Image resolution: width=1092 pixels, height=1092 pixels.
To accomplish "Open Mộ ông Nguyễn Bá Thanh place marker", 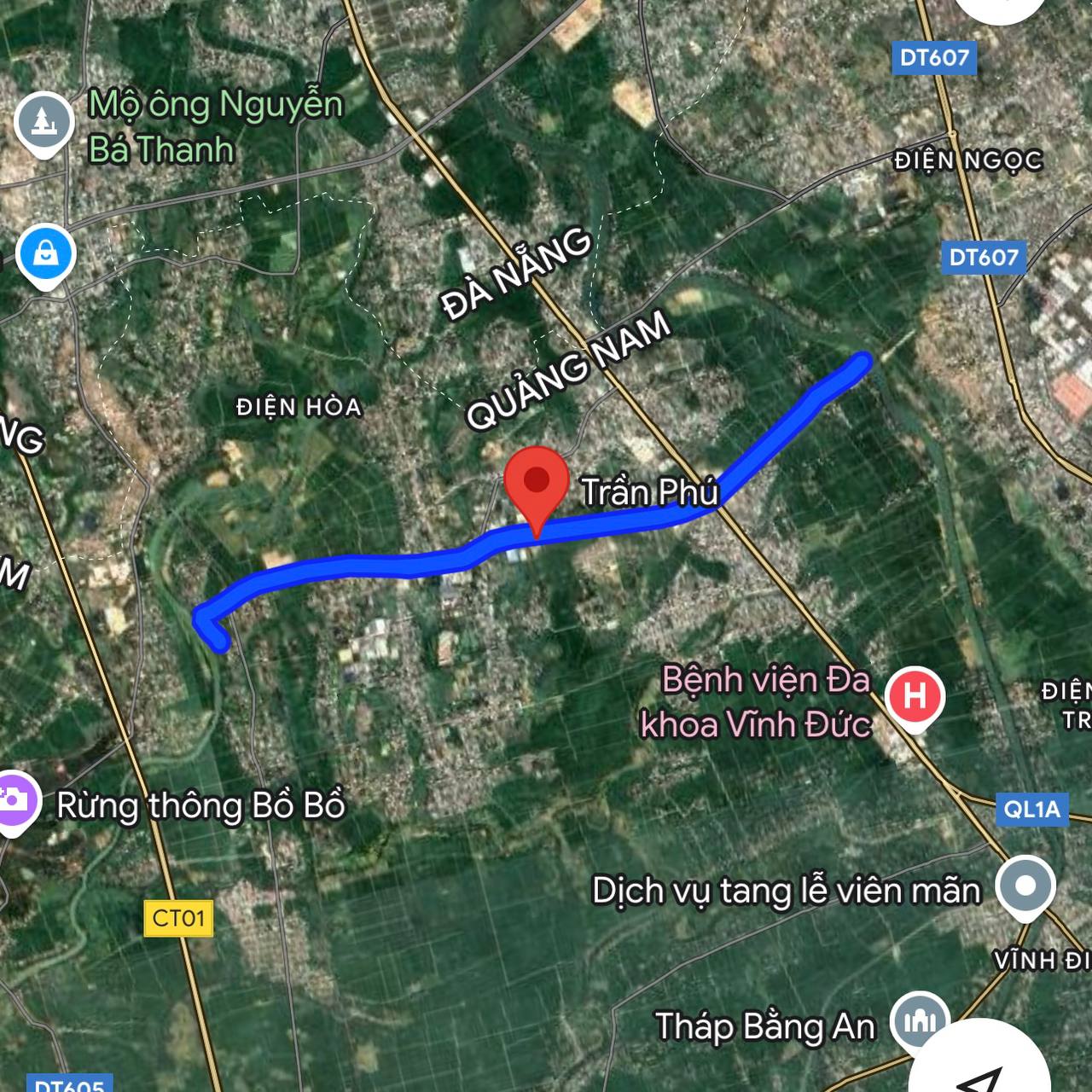I will [44, 122].
